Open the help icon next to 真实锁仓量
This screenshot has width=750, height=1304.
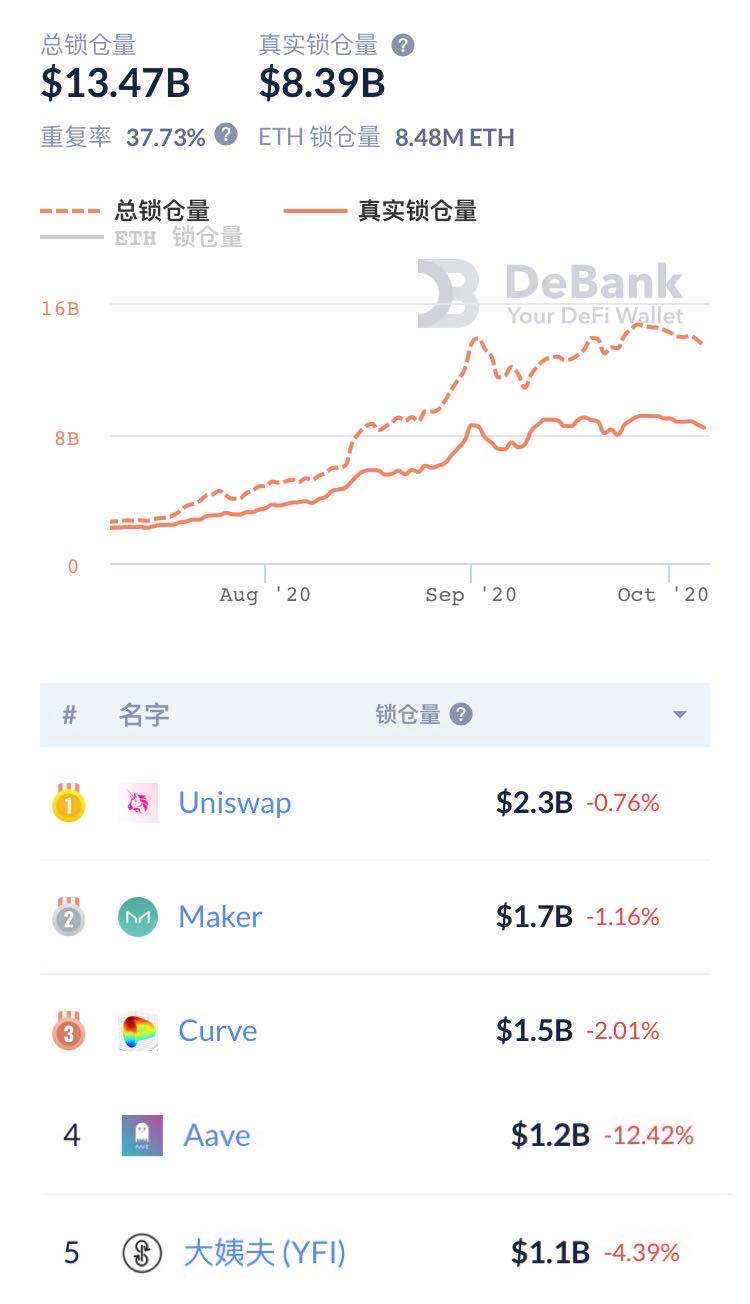click(x=402, y=45)
